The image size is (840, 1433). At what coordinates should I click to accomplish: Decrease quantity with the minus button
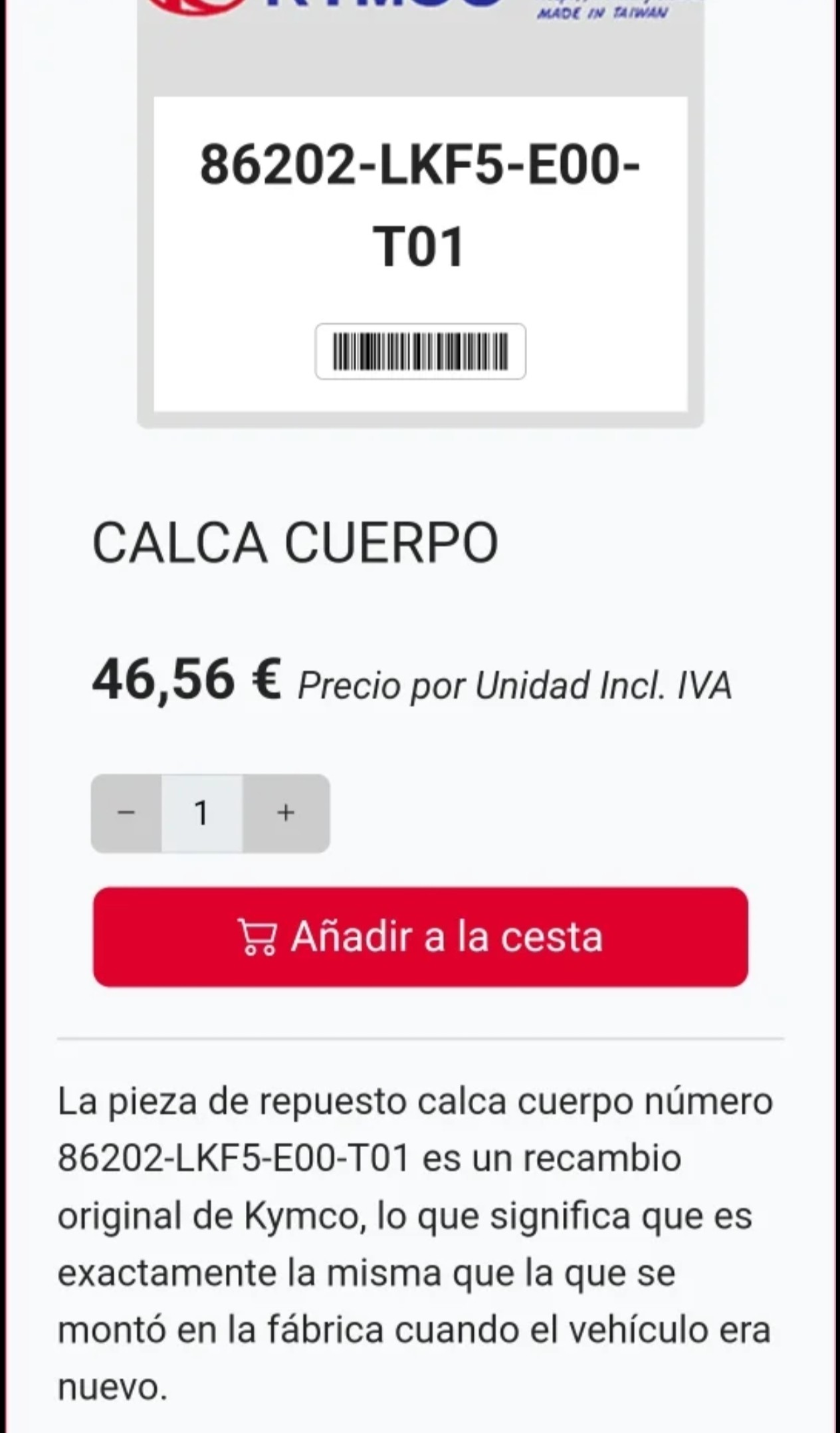click(x=126, y=813)
